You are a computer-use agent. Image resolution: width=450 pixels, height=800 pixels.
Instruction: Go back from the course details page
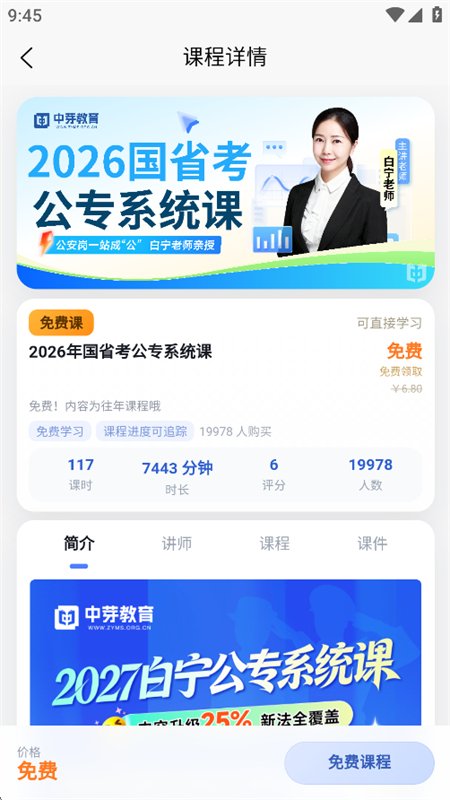pyautogui.click(x=27, y=58)
